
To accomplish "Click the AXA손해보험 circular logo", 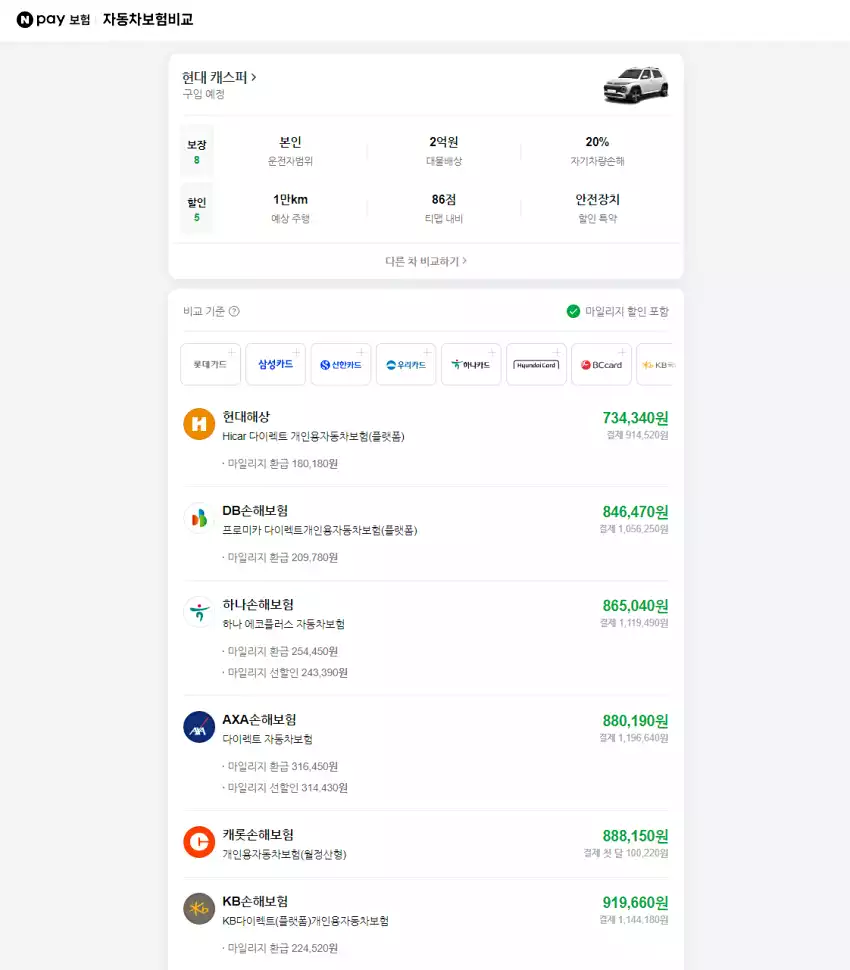I will click(x=199, y=728).
